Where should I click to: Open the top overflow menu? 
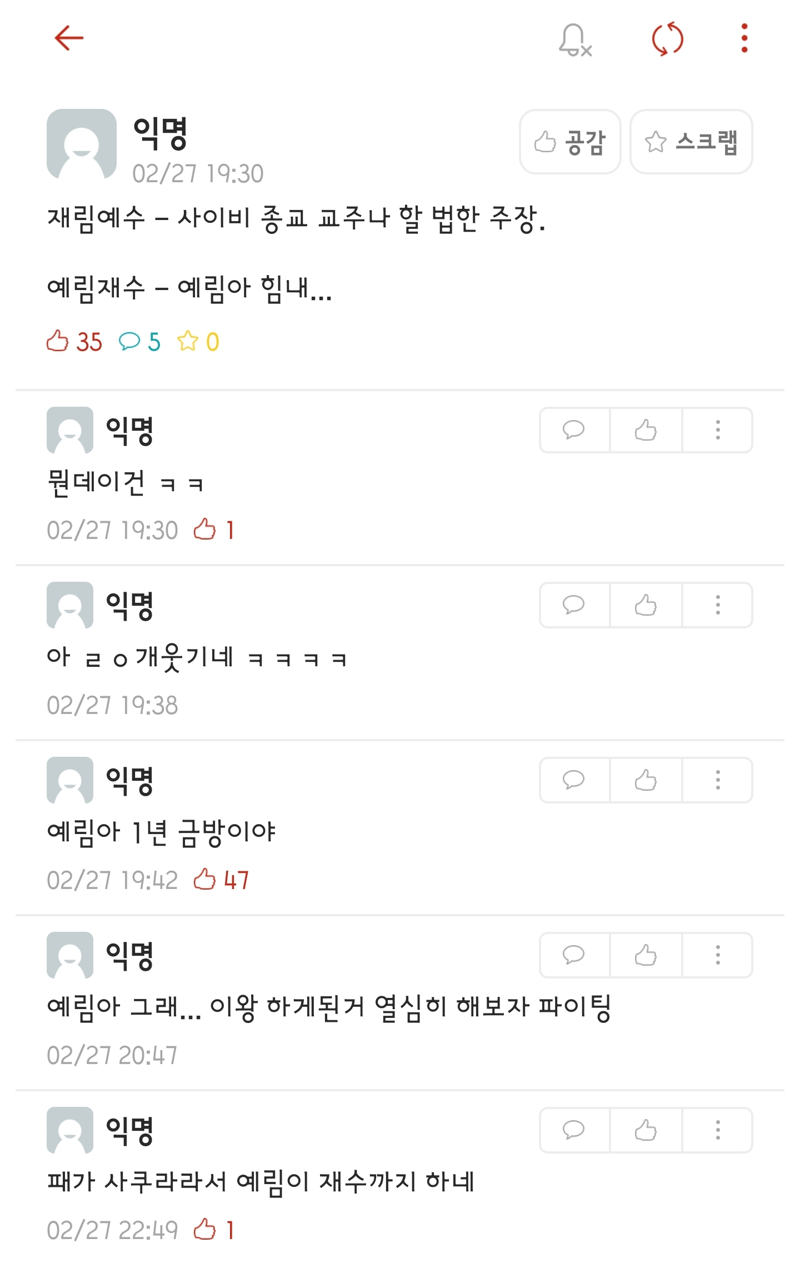(744, 39)
